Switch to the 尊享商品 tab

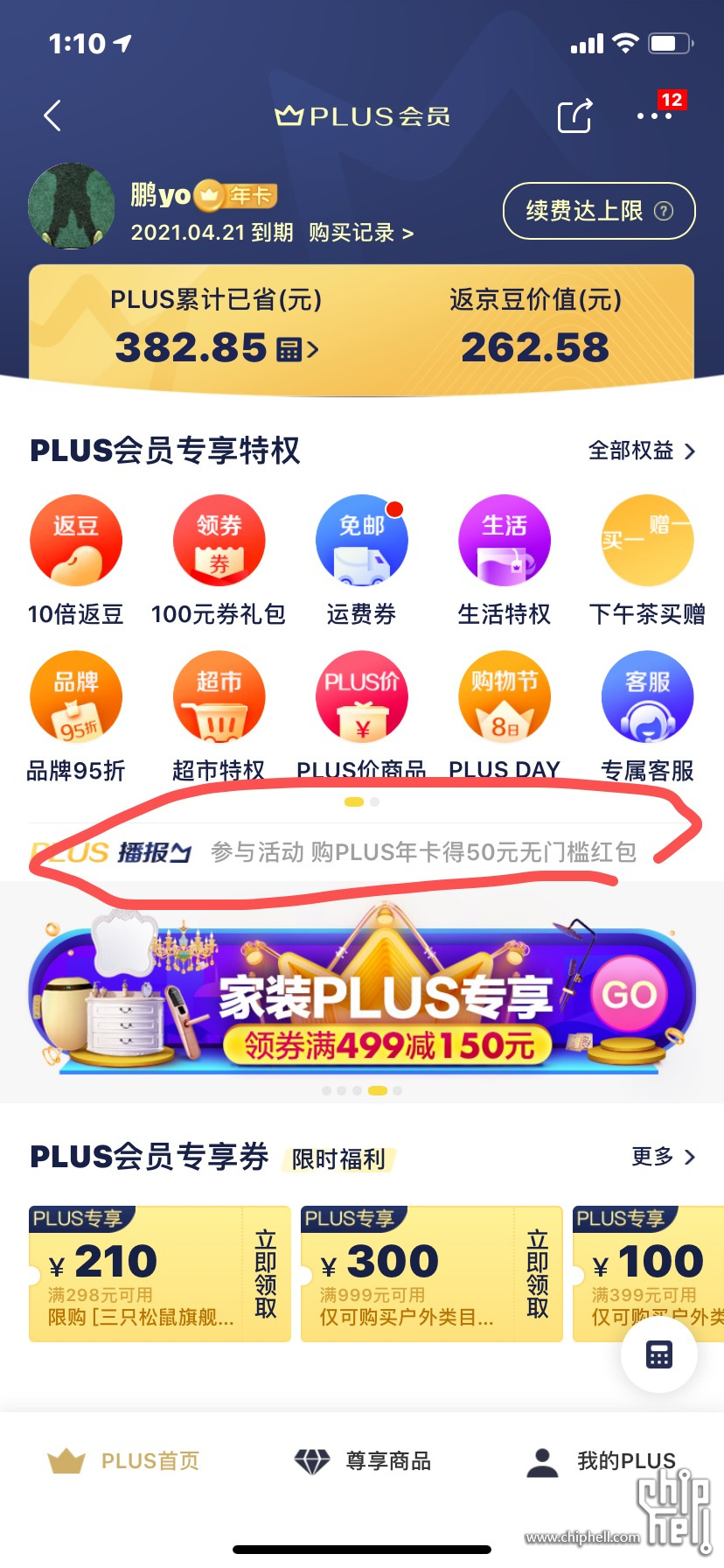(362, 1461)
